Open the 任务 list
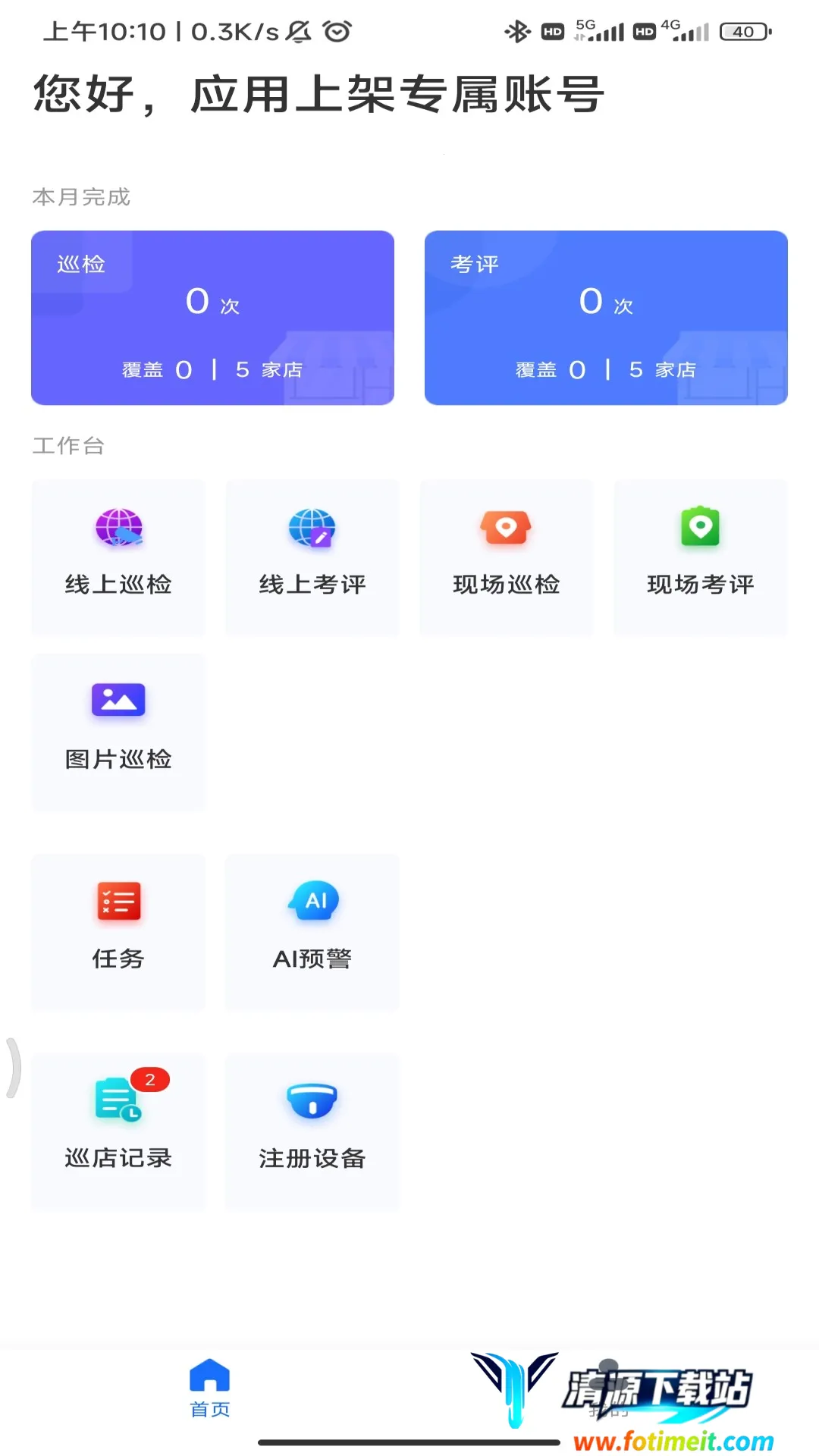Image resolution: width=819 pixels, height=1456 pixels. coord(118,931)
